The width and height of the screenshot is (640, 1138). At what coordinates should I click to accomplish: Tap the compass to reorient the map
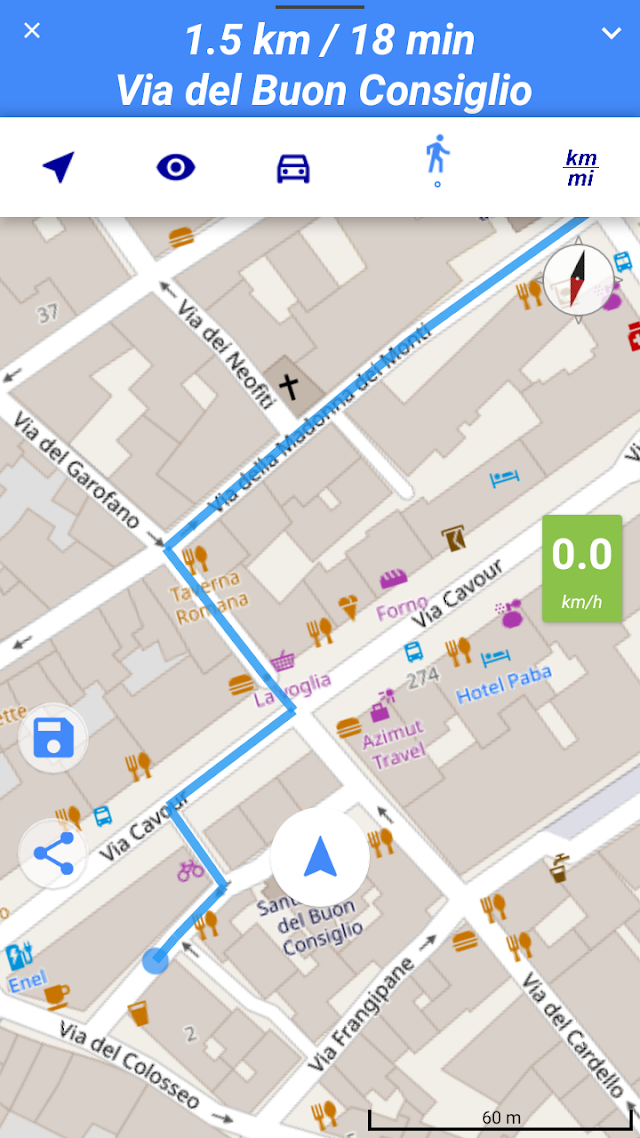pos(578,279)
